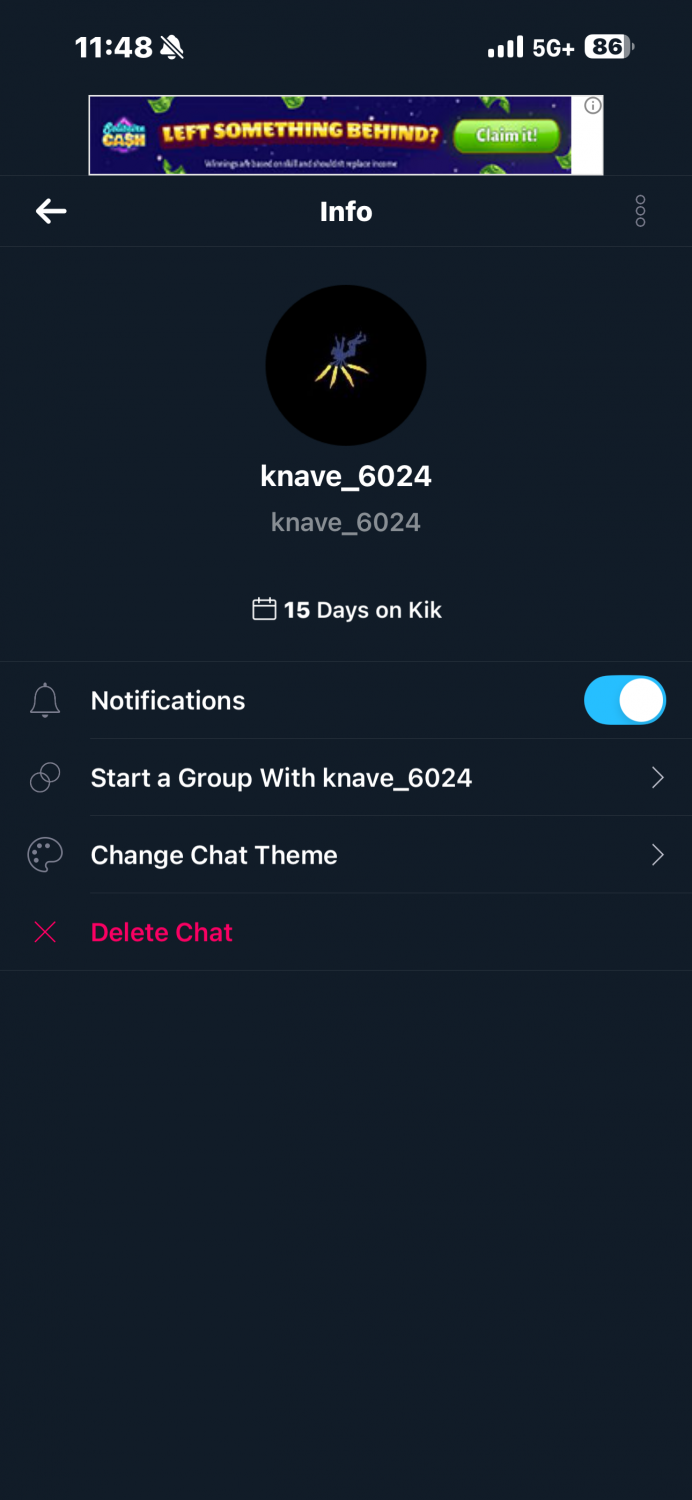This screenshot has width=692, height=1500.
Task: Open Change Chat Theme
Action: click(x=346, y=855)
